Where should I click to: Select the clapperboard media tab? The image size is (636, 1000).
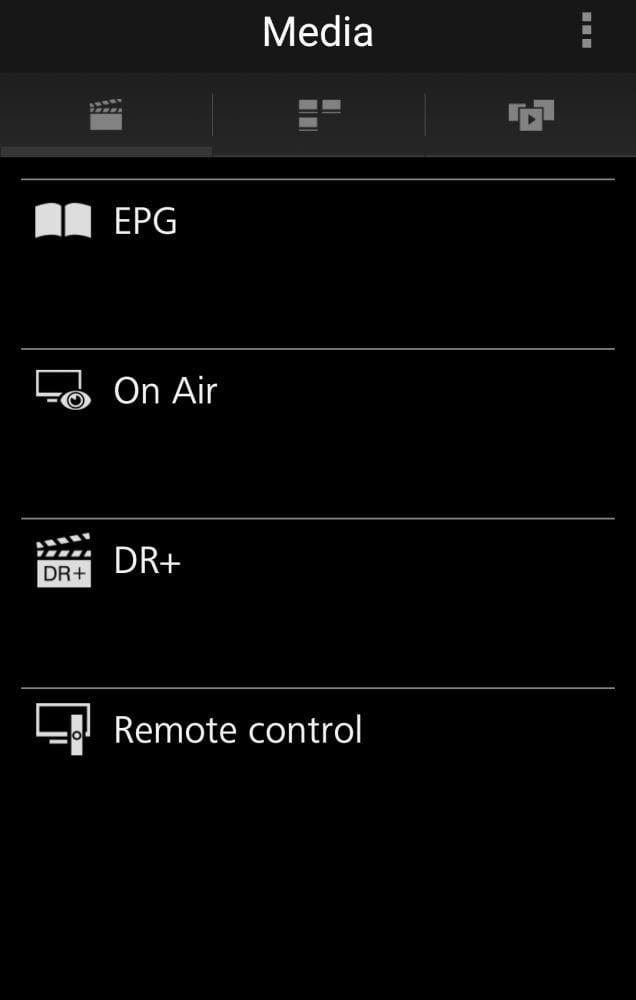[x=106, y=115]
